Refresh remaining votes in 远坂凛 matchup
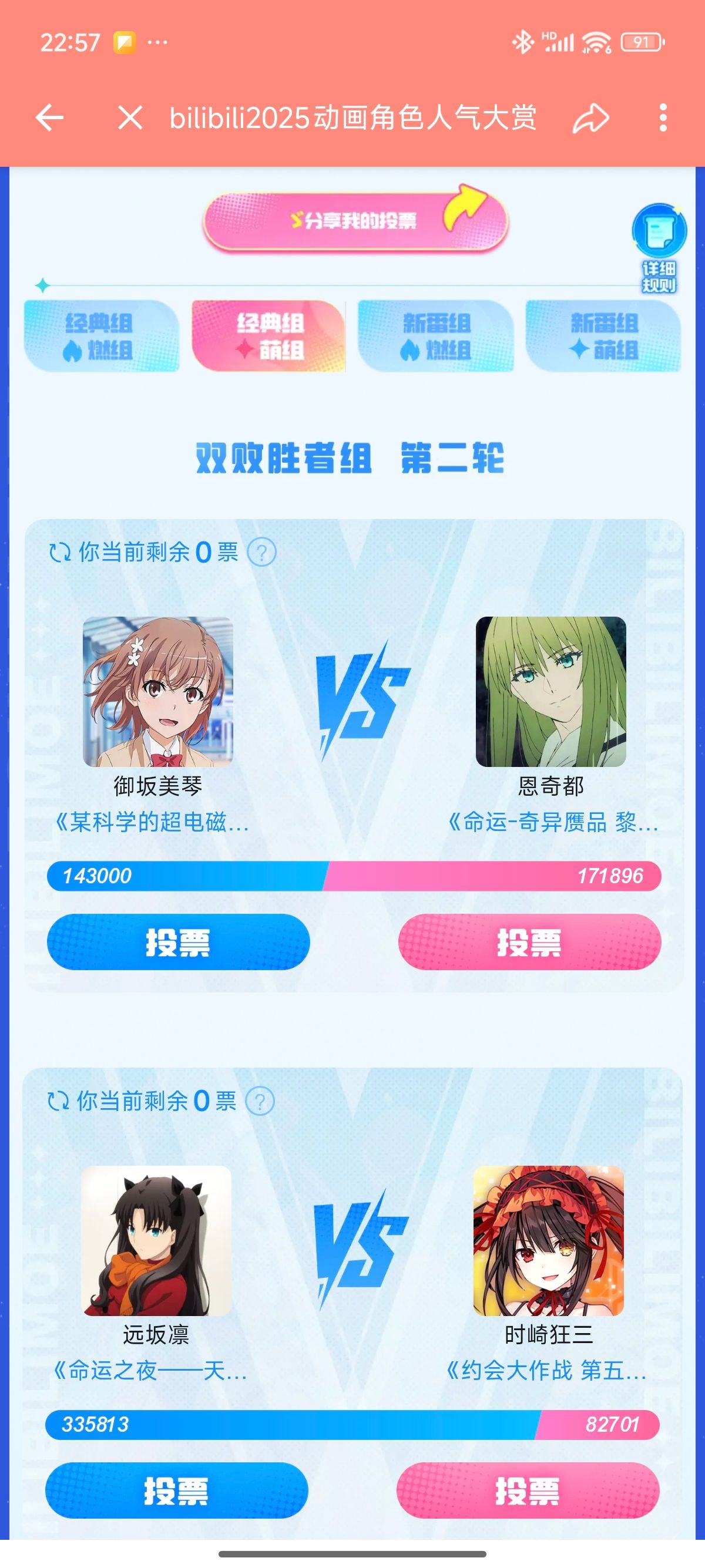This screenshot has height=1568, width=705. pos(58,1101)
